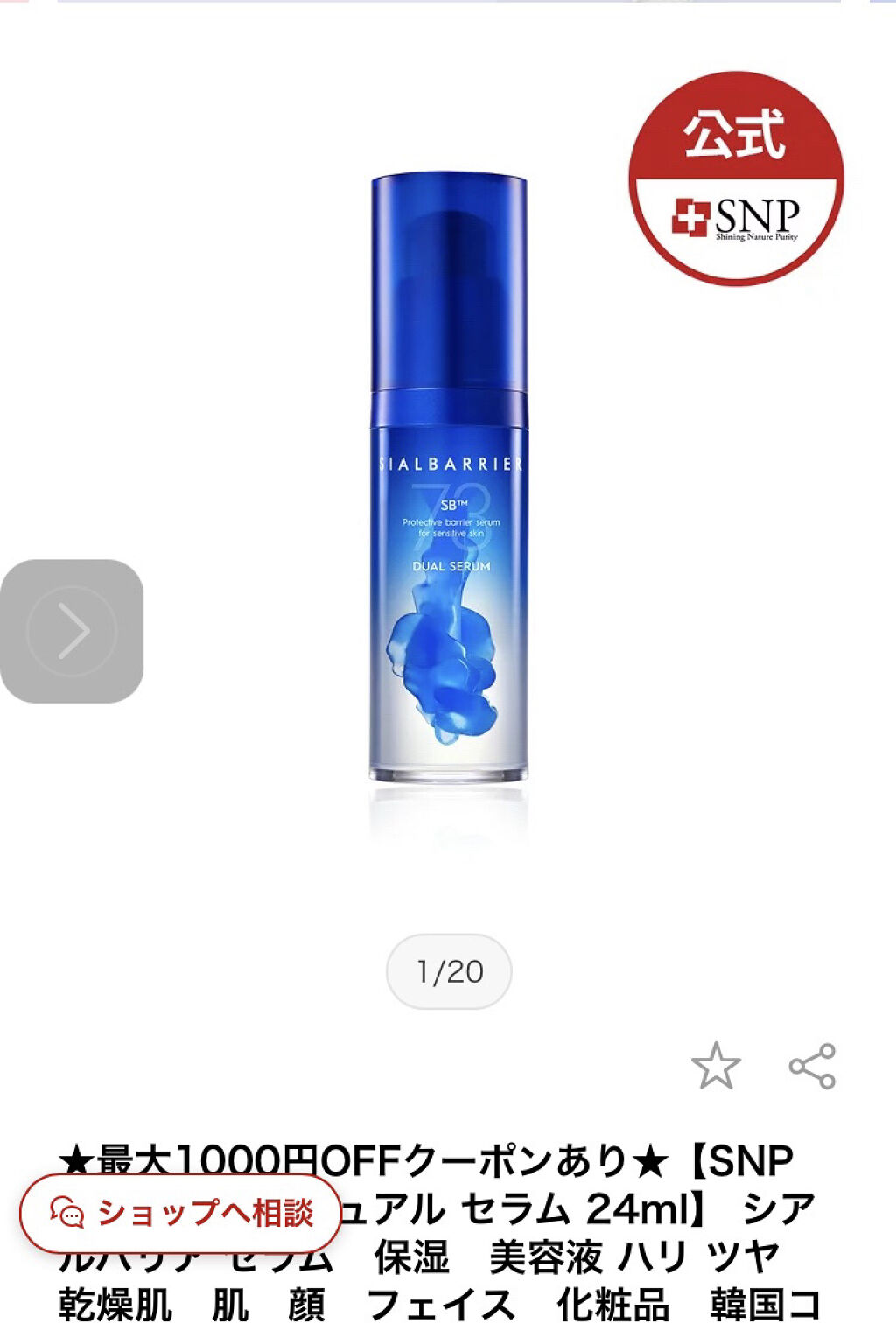Tap the ショップへ相談 chat button
Screen dimensions: 896x1337
(181, 1212)
